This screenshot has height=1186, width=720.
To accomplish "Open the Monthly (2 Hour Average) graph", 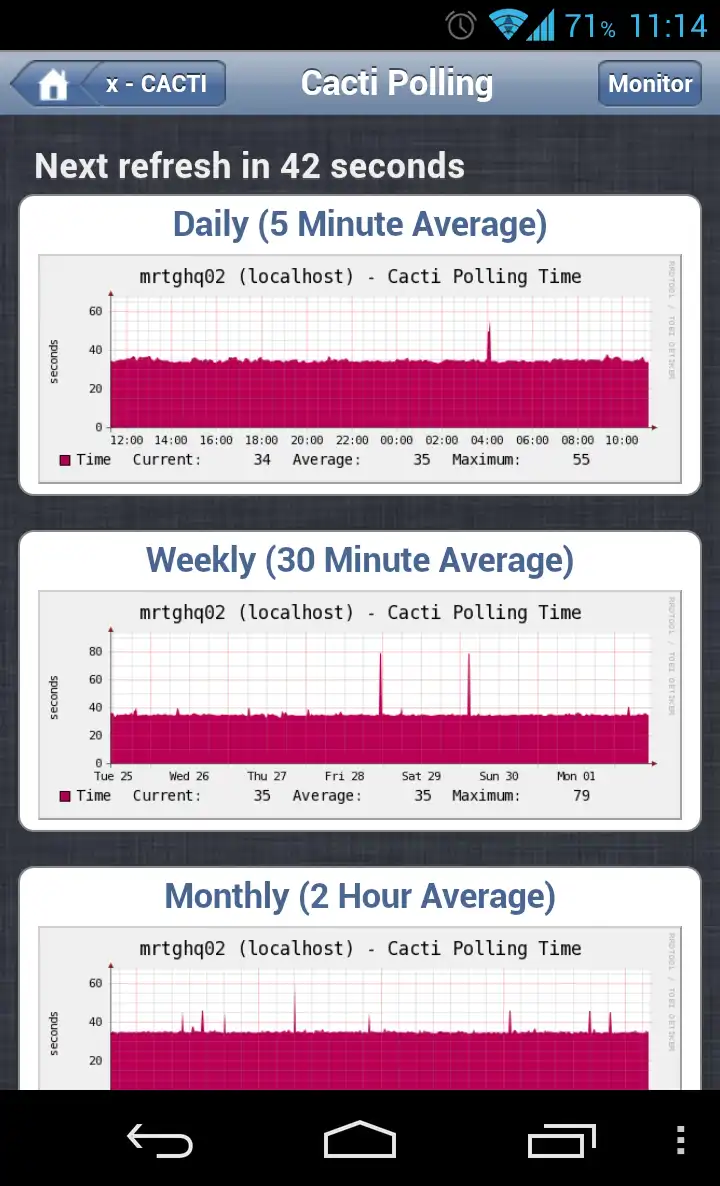I will 360,1010.
